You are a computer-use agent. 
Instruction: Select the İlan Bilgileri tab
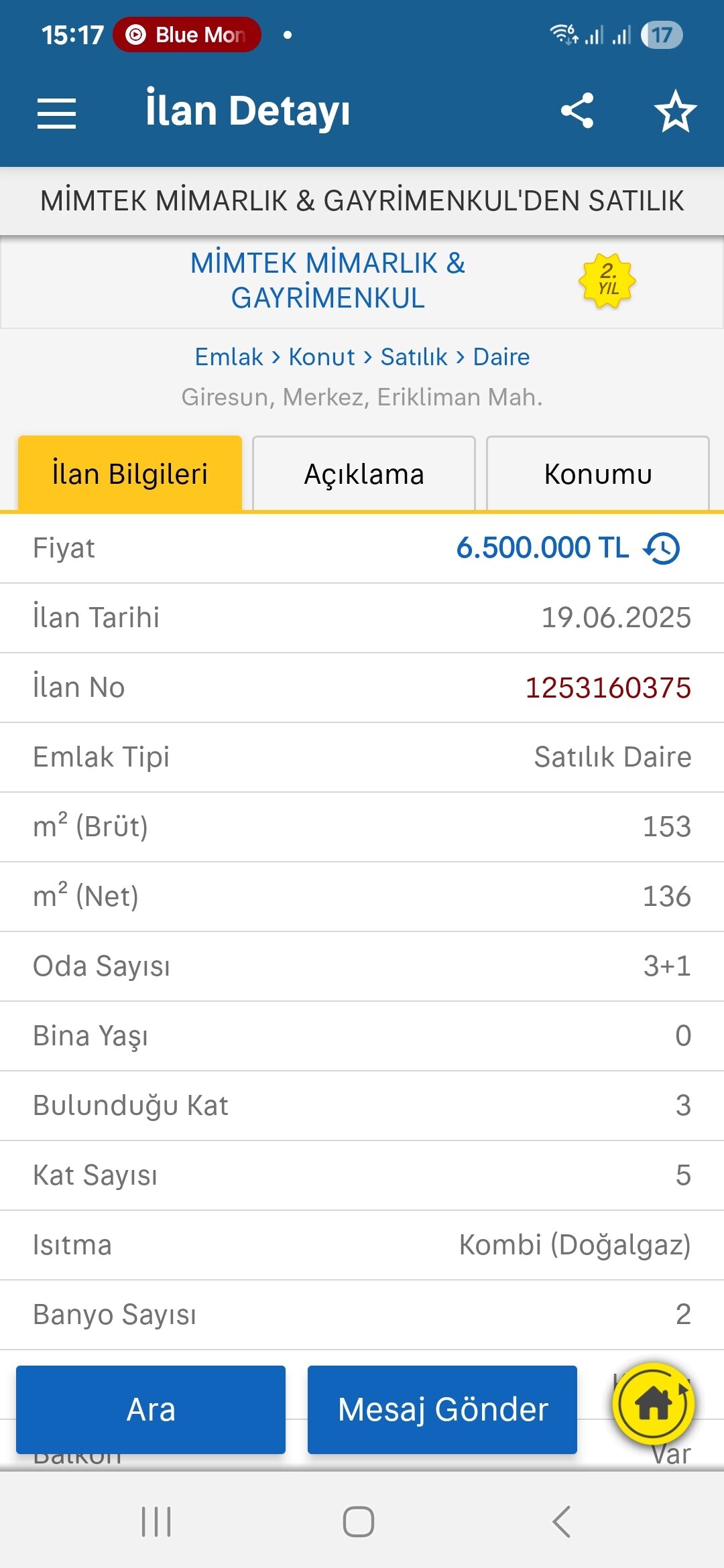(130, 474)
